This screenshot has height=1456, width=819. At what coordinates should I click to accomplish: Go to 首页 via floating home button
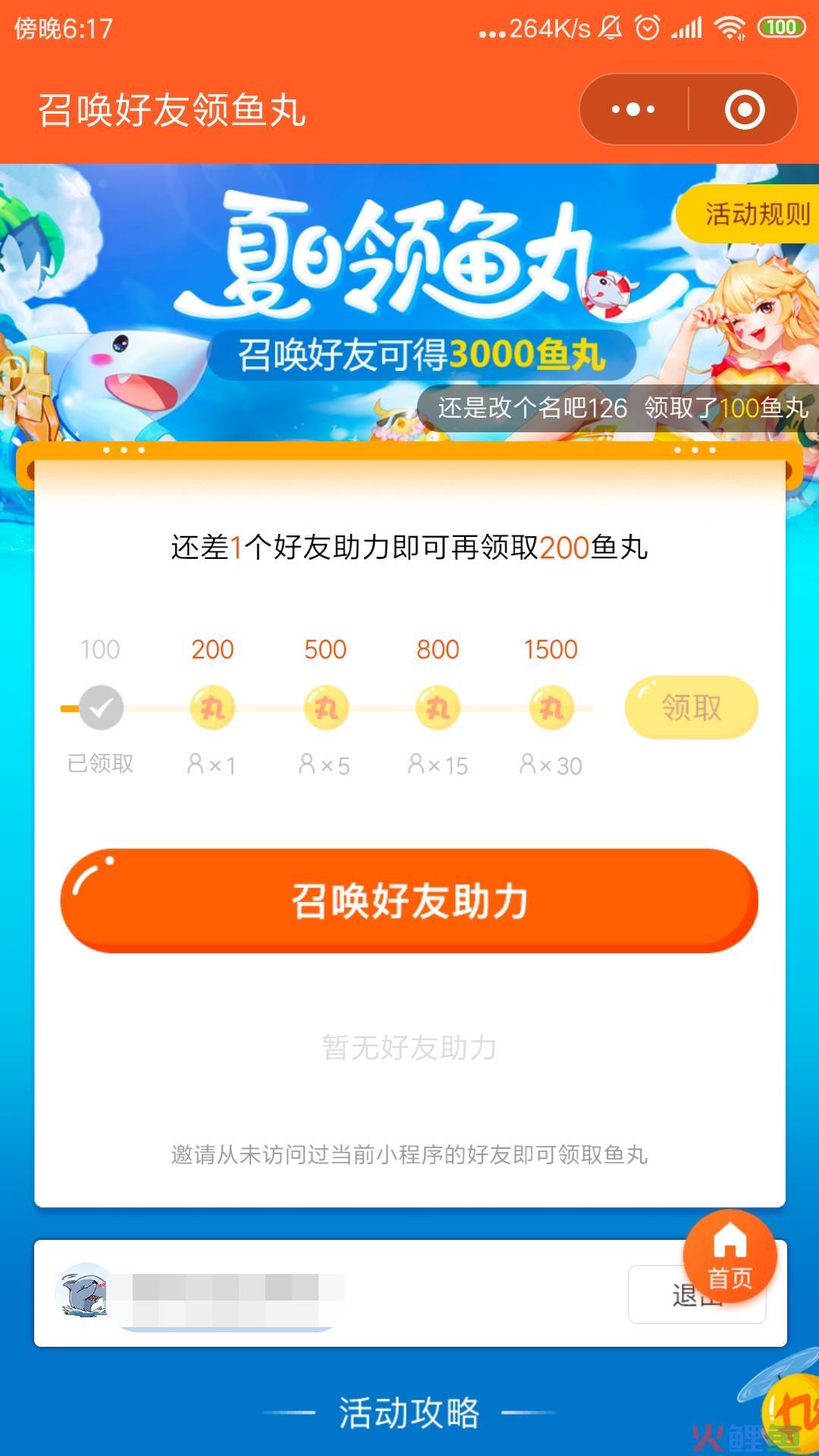730,1257
